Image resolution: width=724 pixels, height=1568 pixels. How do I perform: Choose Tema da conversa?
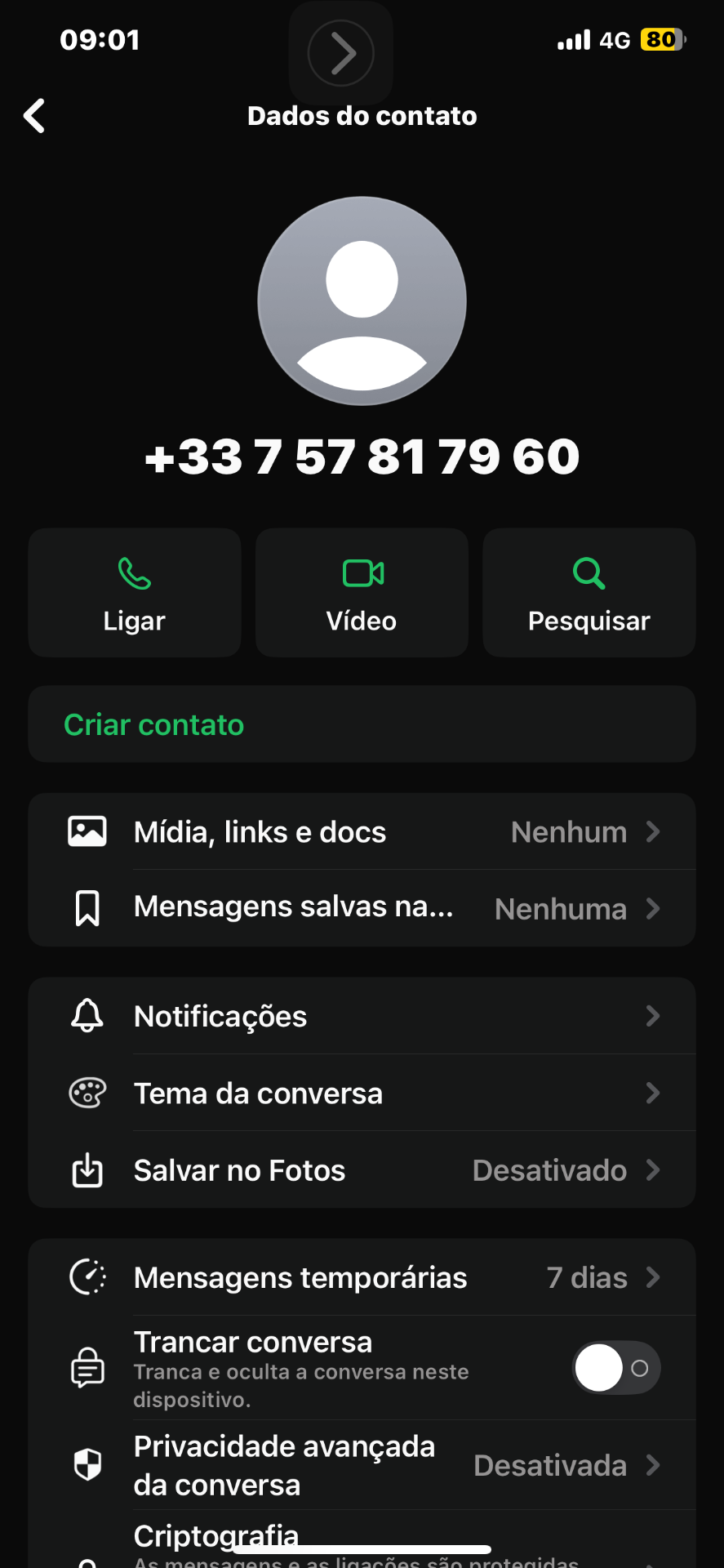362,1094
